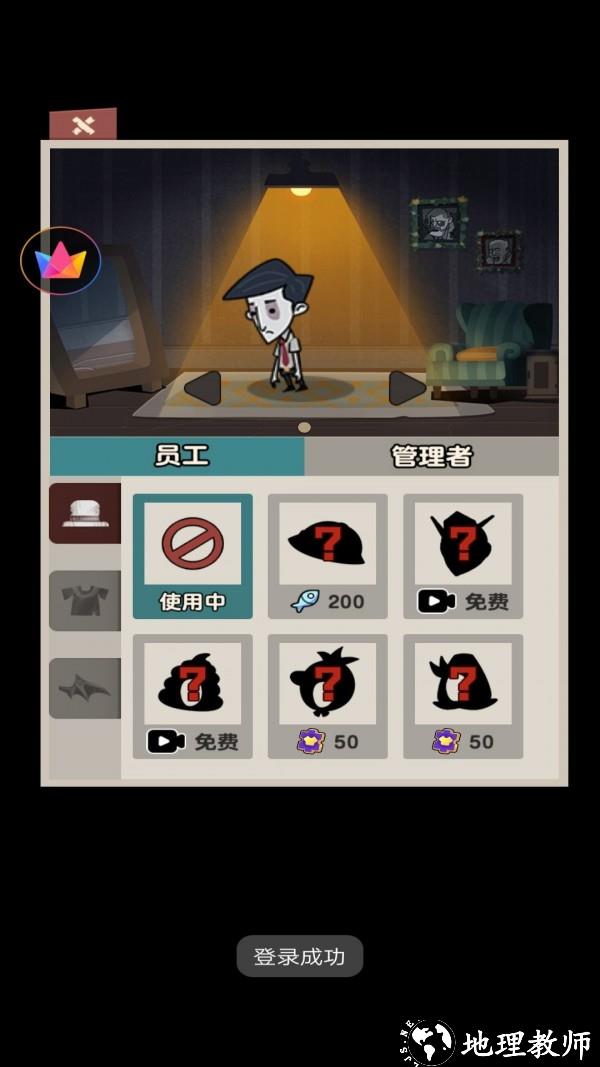Select the shirt category in side menu

click(85, 600)
